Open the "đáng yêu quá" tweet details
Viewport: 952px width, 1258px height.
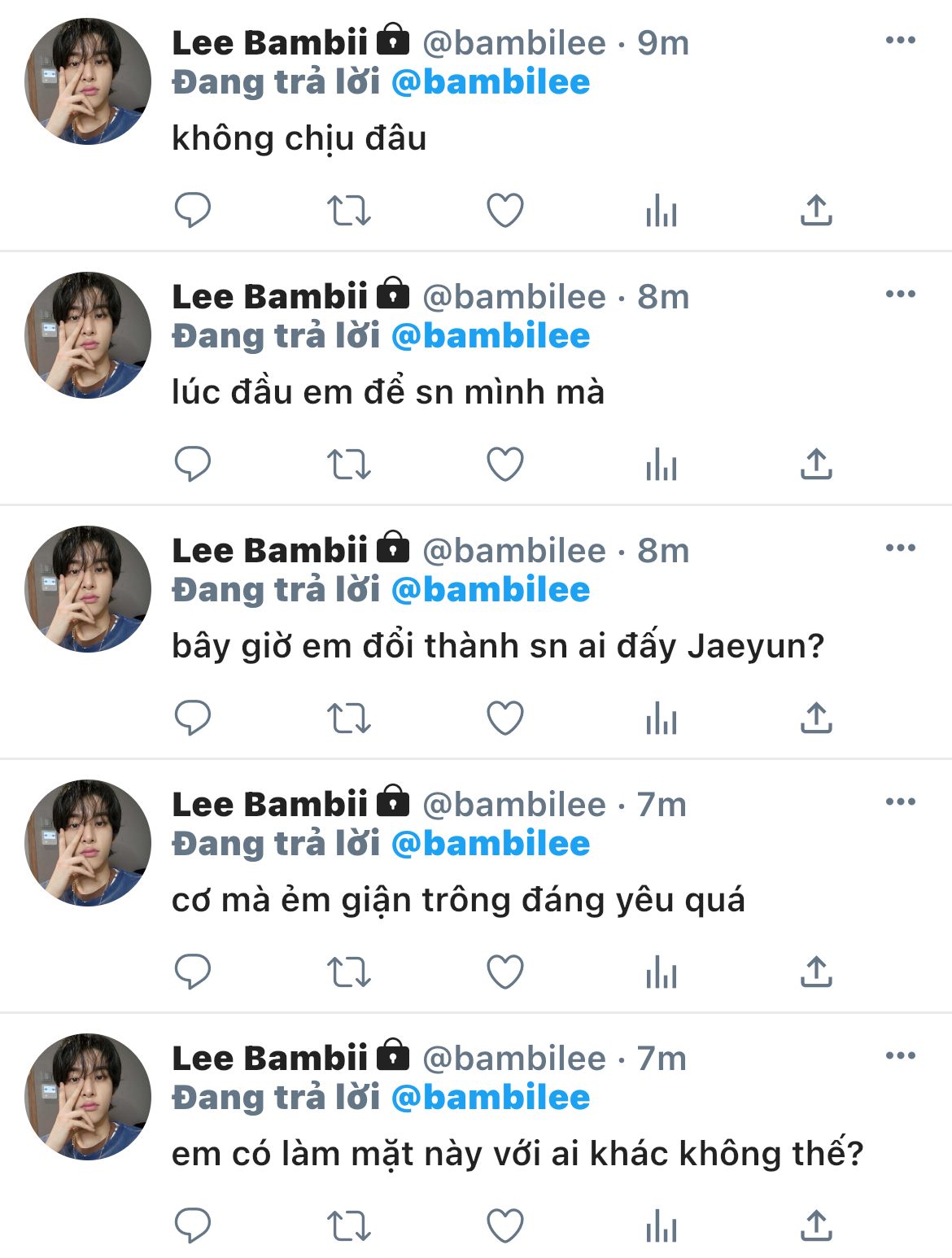(x=458, y=901)
